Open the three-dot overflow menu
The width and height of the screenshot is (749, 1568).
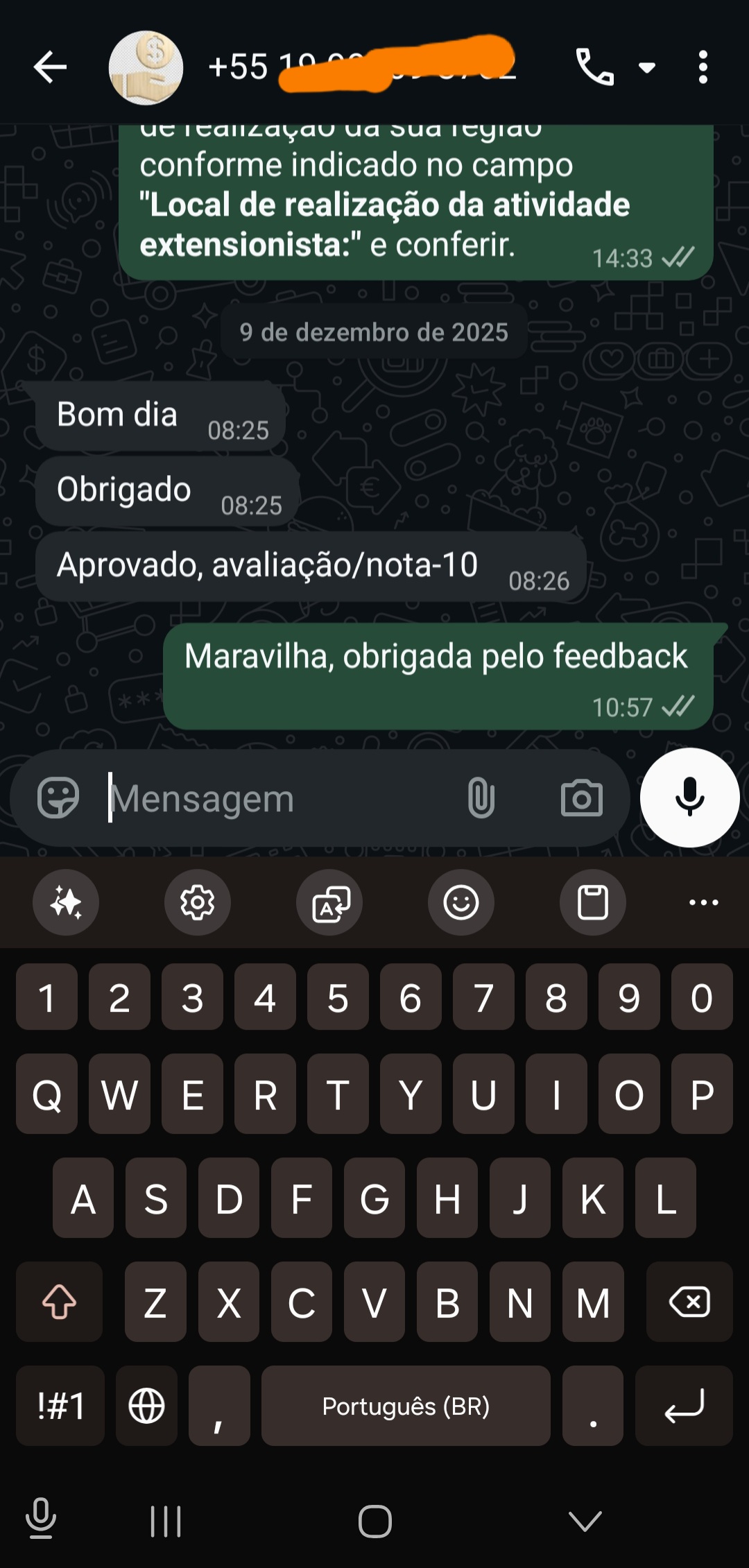pos(703,68)
